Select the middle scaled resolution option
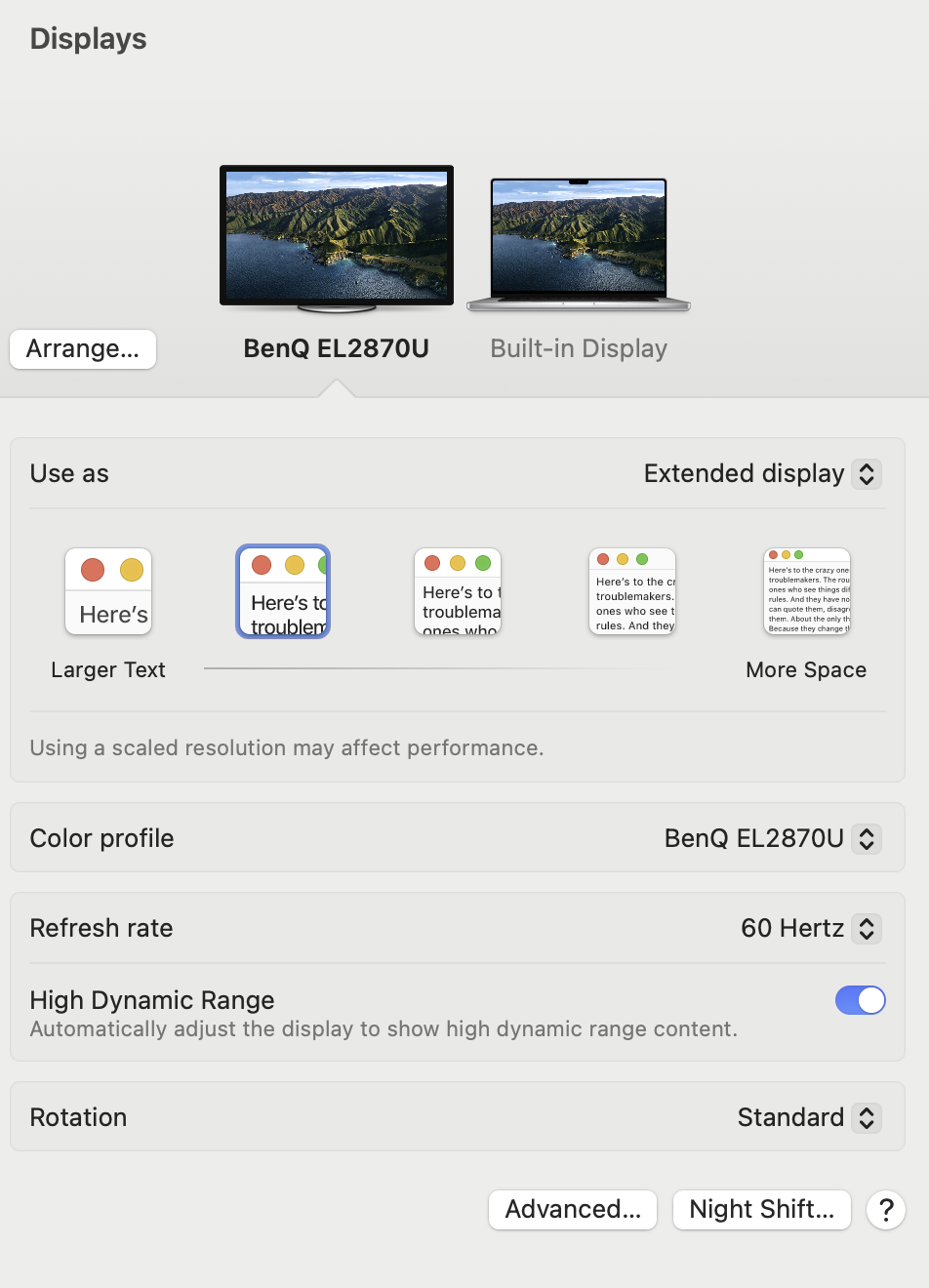The image size is (929, 1288). (x=458, y=592)
